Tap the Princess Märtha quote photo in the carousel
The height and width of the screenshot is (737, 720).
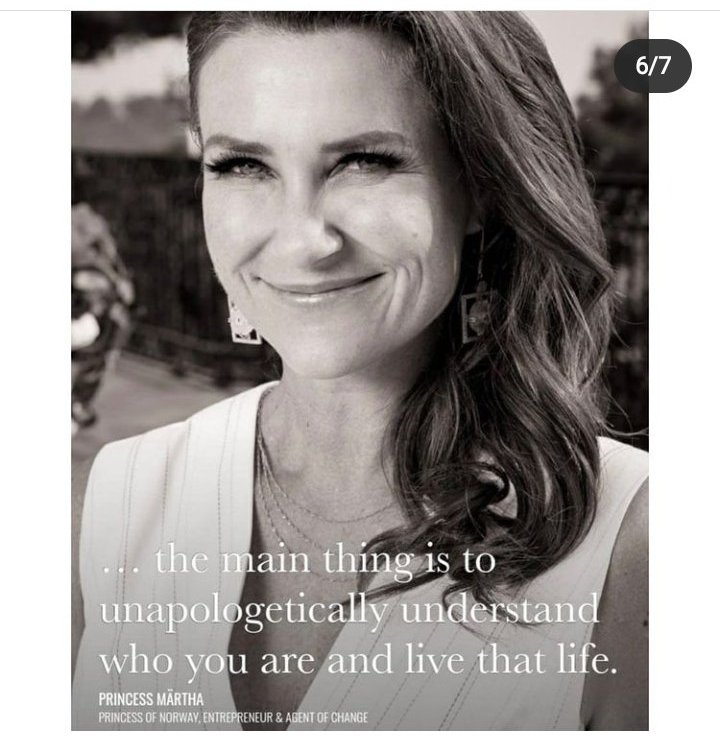[360, 370]
